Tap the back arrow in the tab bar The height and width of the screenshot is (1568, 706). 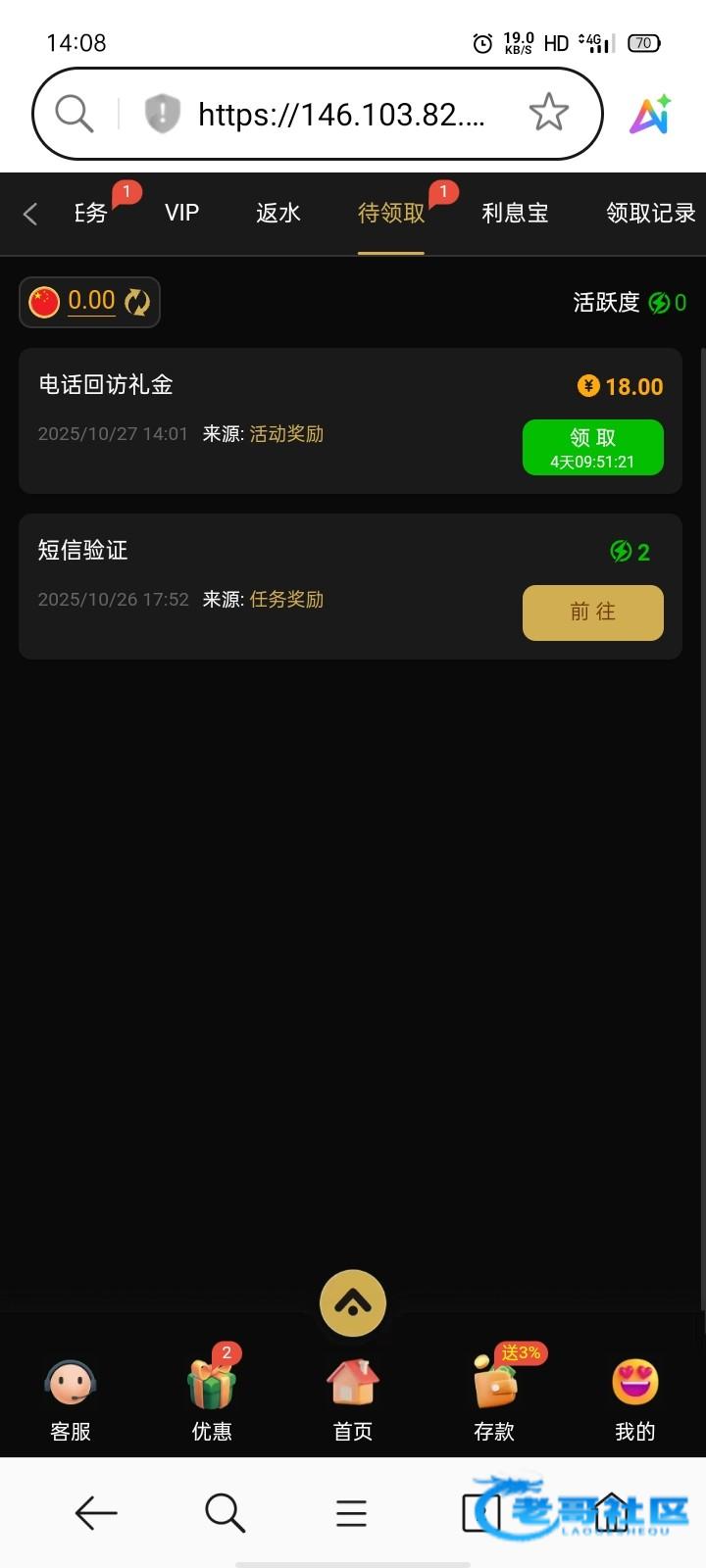coord(30,214)
